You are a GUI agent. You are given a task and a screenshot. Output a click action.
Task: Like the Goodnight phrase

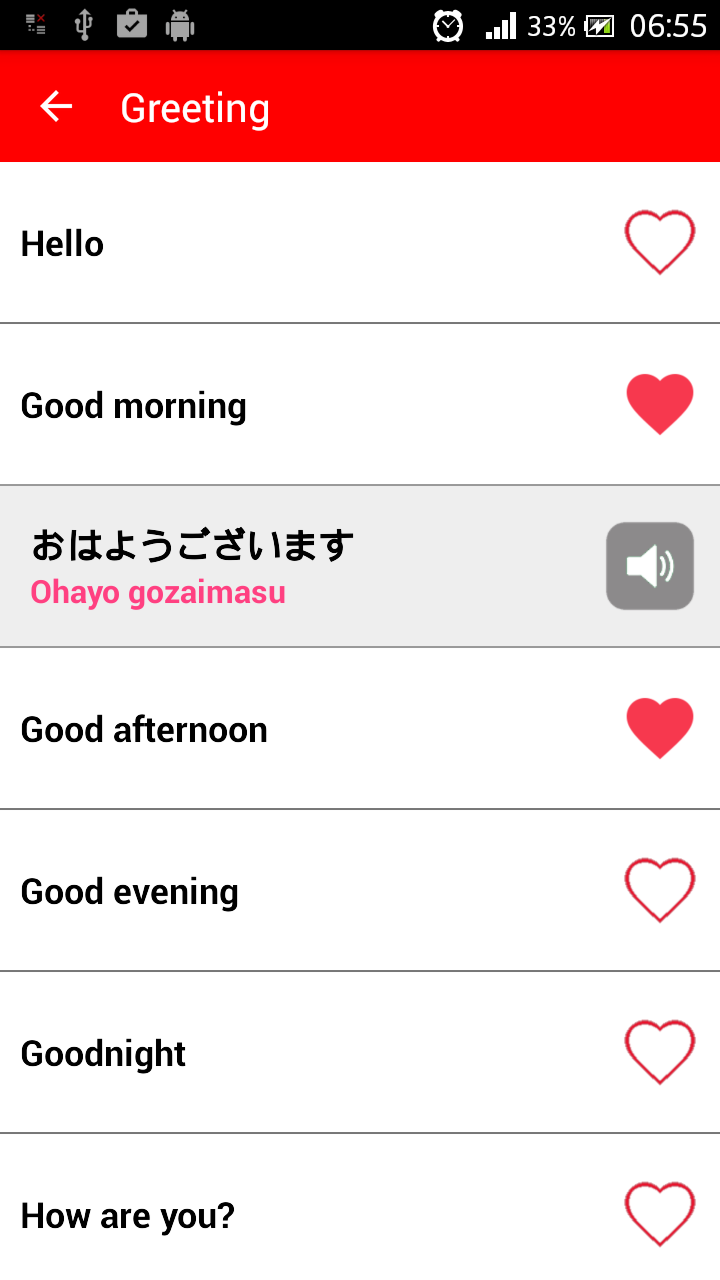click(660, 1052)
